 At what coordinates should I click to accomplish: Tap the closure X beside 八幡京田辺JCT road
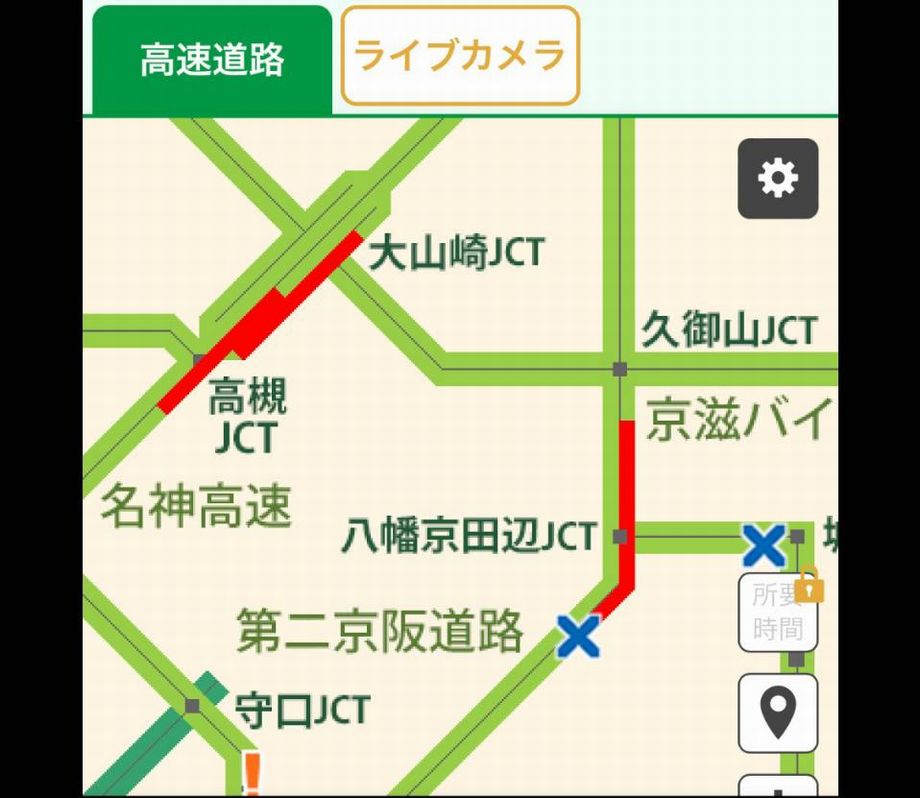pyautogui.click(x=764, y=545)
